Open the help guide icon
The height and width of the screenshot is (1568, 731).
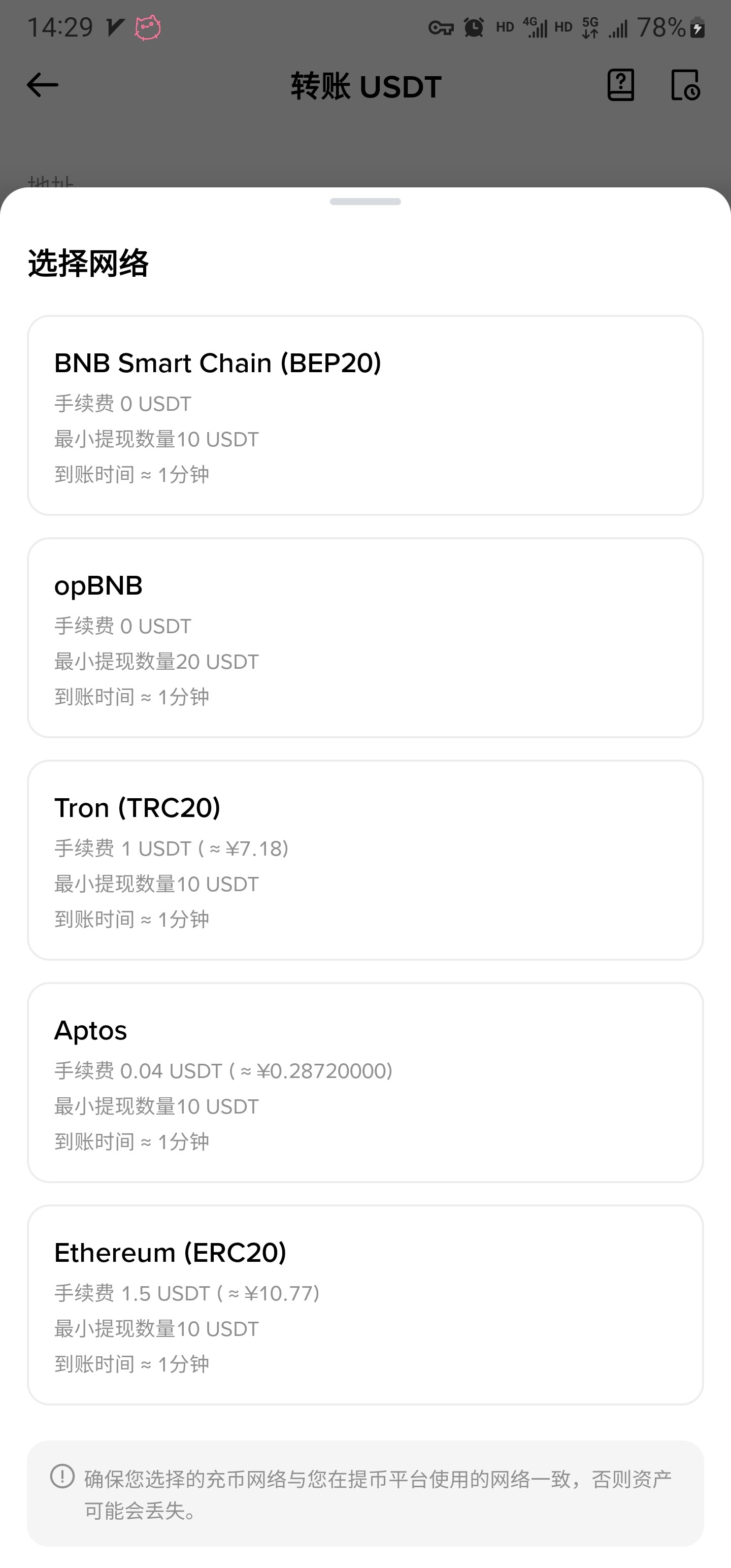tap(621, 85)
